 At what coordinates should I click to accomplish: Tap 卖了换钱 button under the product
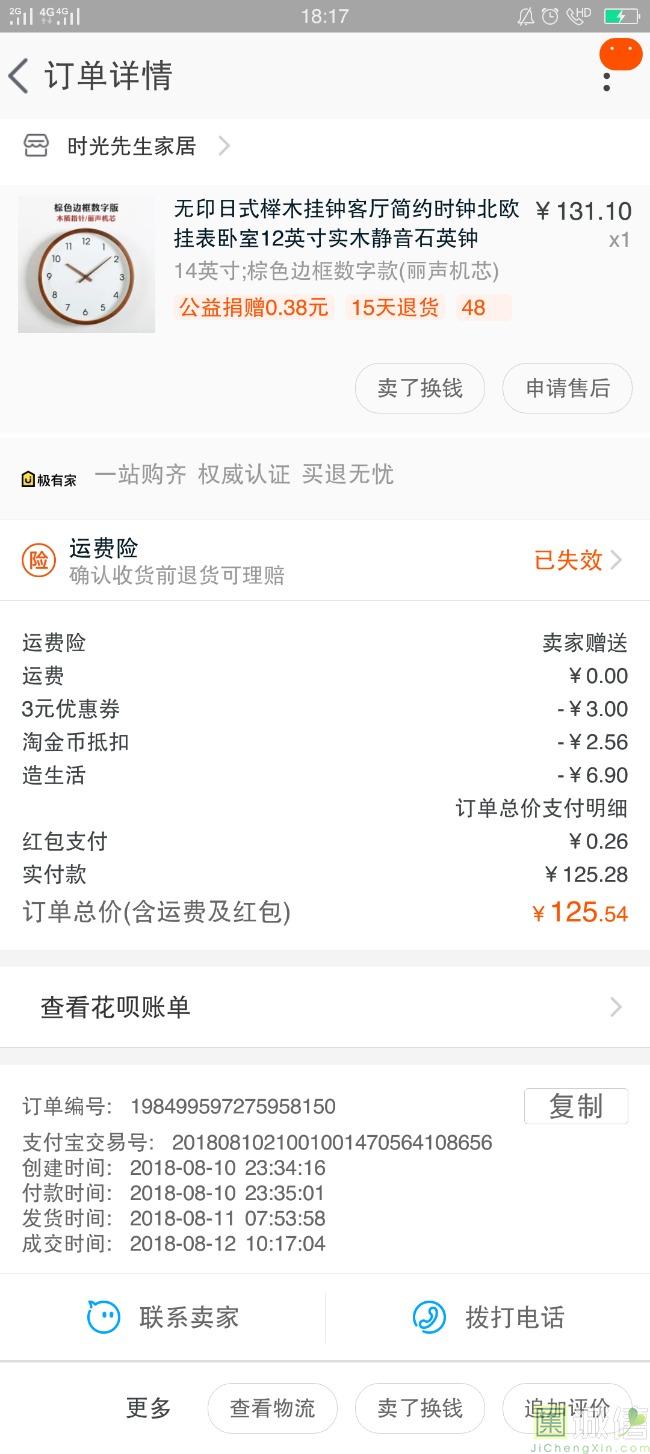(420, 388)
